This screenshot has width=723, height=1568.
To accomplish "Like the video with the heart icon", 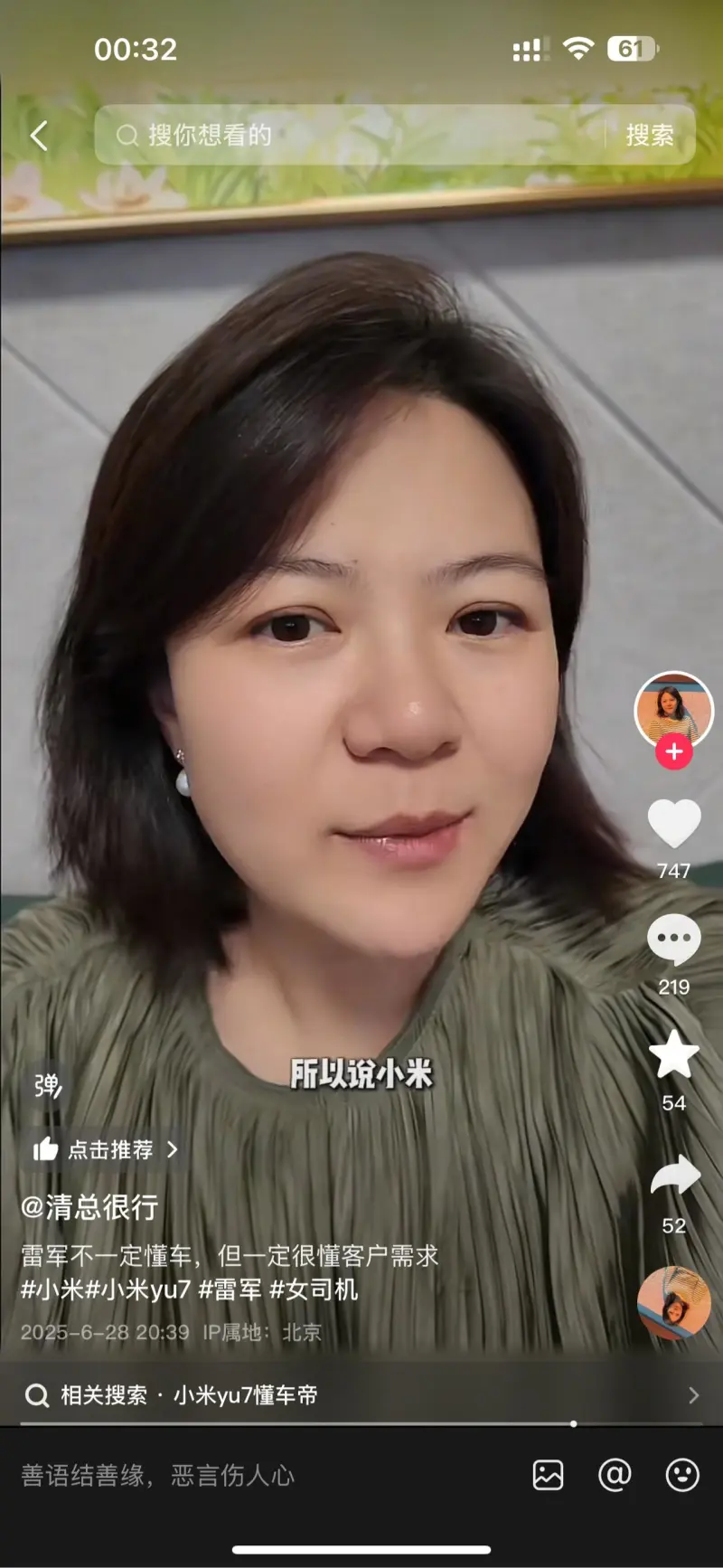I will 674,825.
